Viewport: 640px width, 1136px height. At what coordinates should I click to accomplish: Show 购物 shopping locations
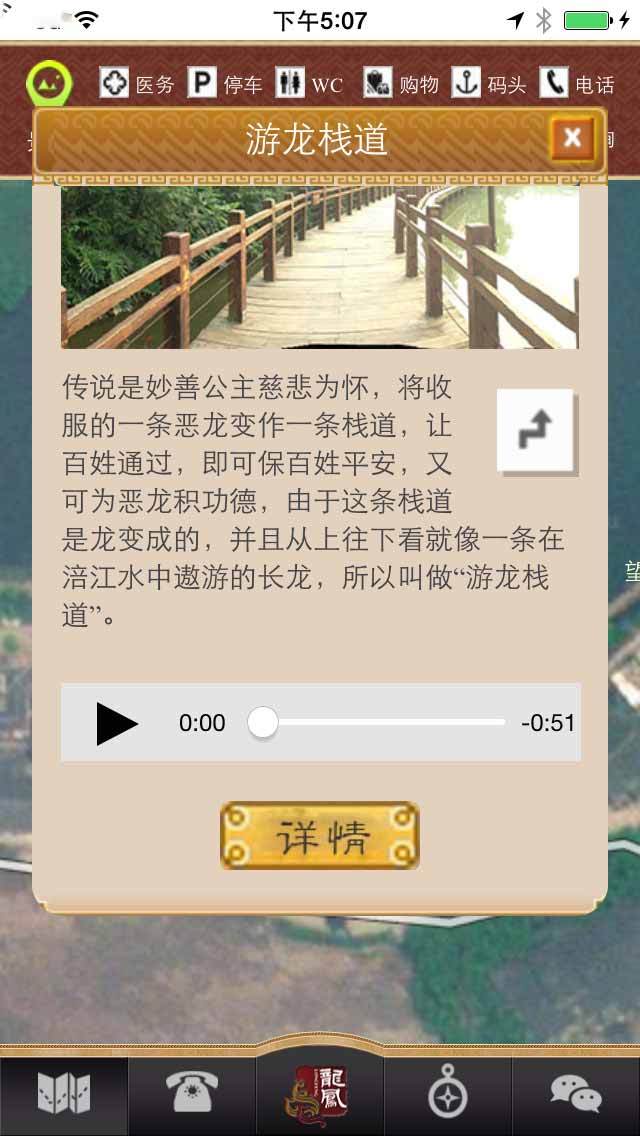[401, 84]
